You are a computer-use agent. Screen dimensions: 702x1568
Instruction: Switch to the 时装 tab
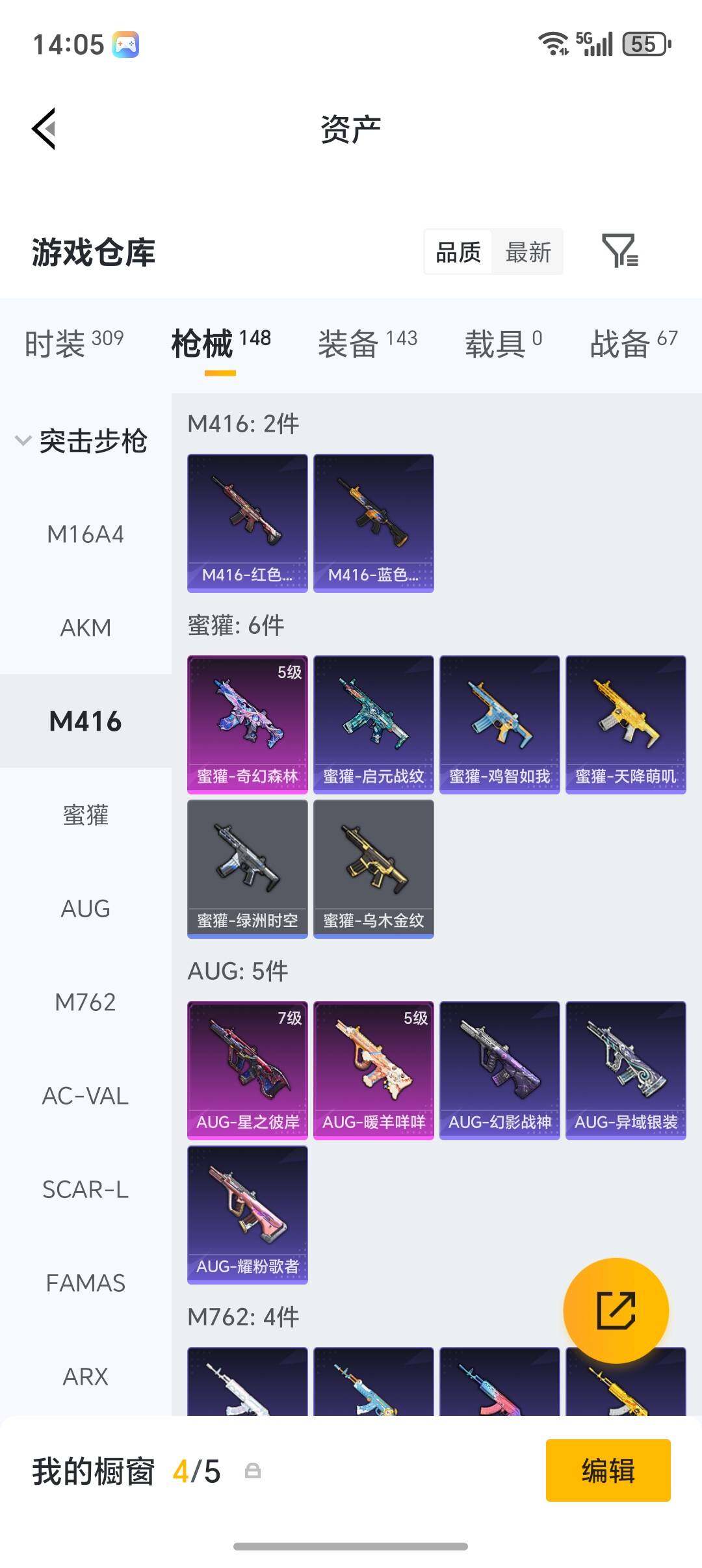point(74,343)
